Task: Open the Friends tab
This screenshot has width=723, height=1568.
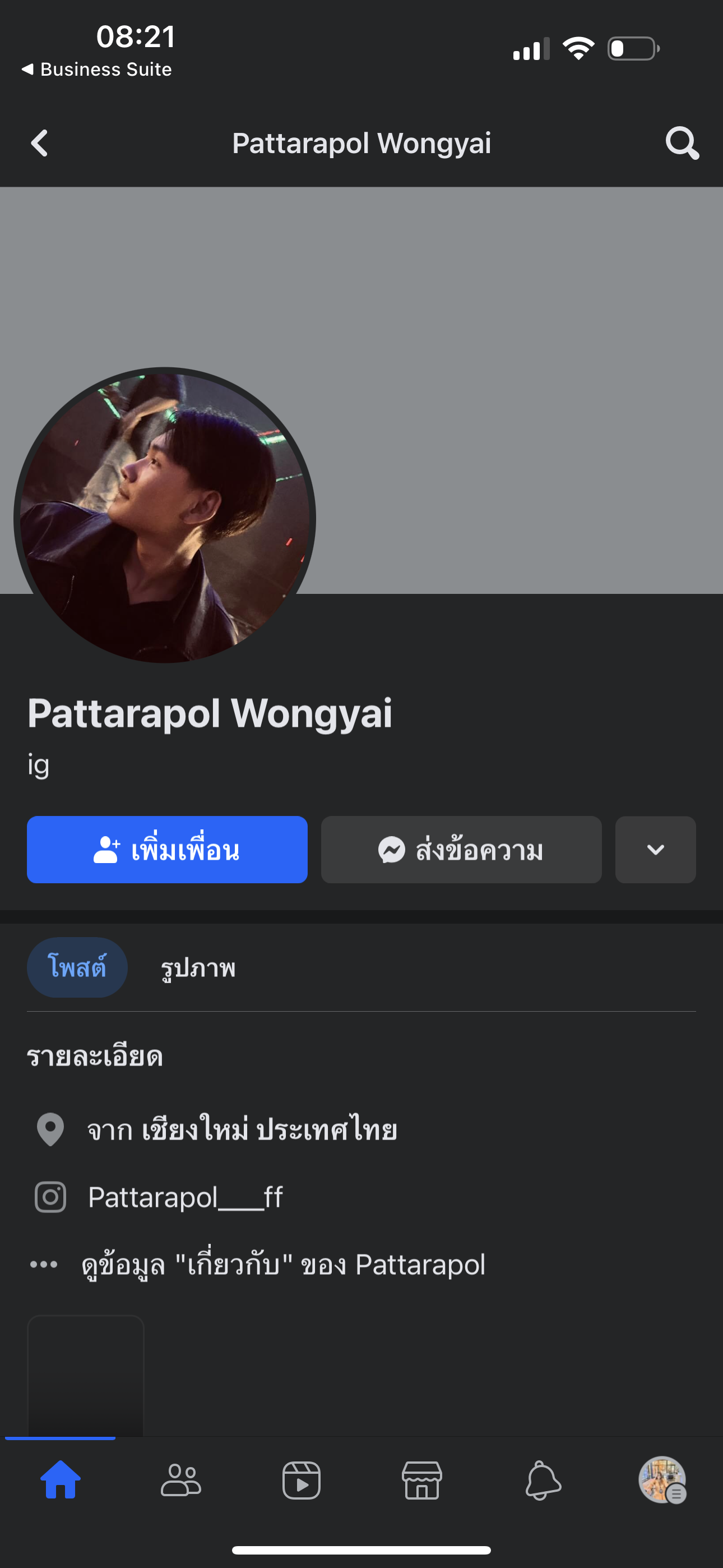Action: [180, 1480]
